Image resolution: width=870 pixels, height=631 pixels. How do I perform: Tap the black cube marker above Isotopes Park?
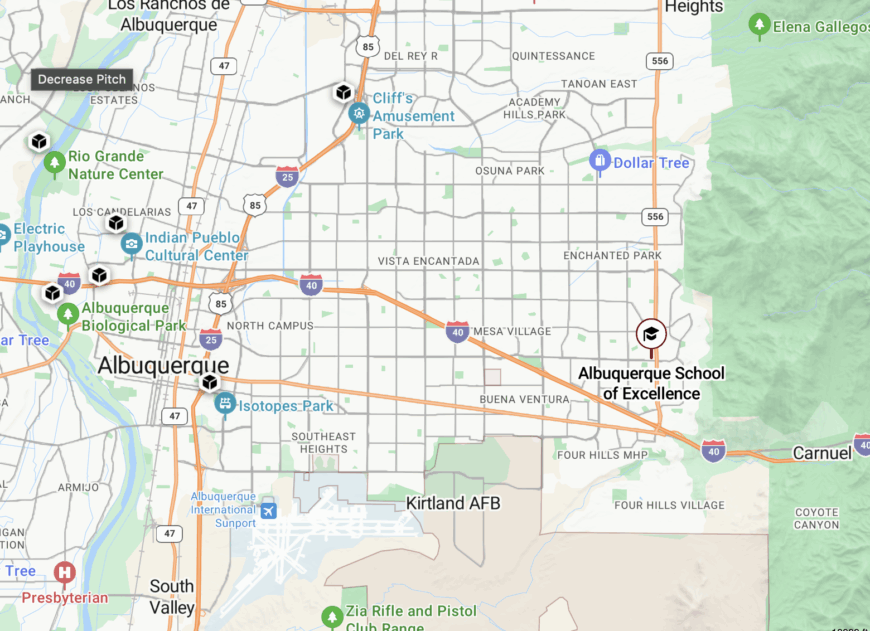(x=209, y=382)
